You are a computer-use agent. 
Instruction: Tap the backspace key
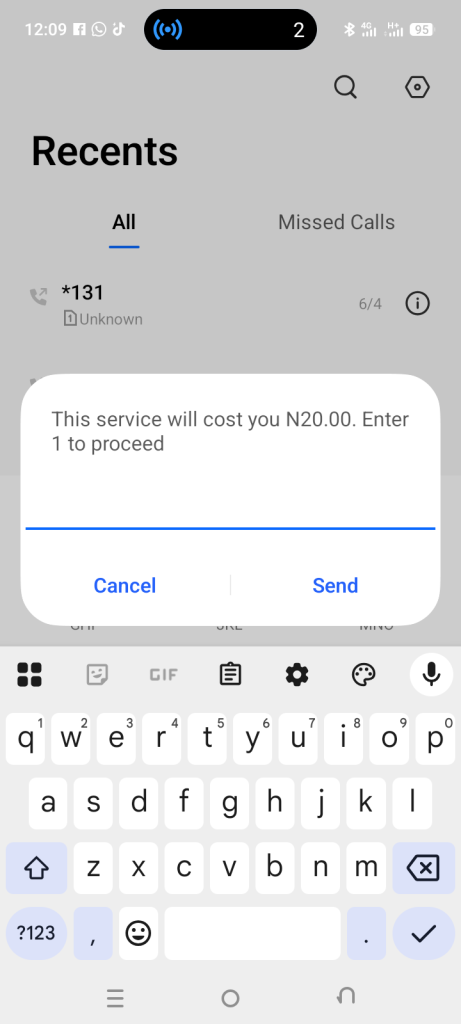click(x=423, y=868)
